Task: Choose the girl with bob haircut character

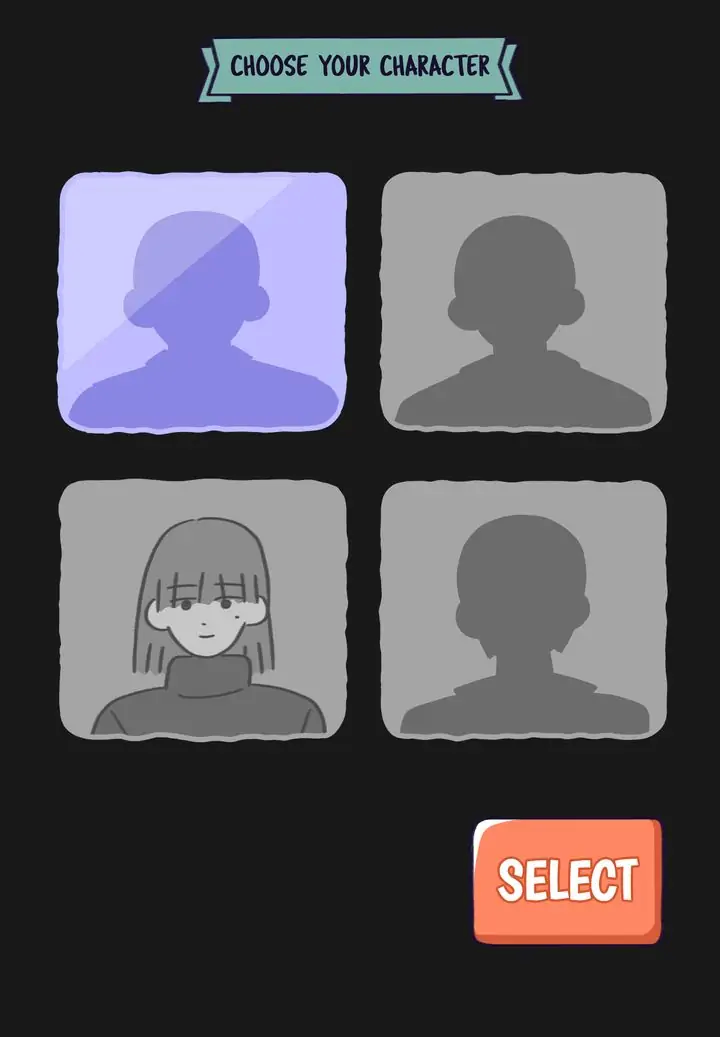Action: [203, 610]
